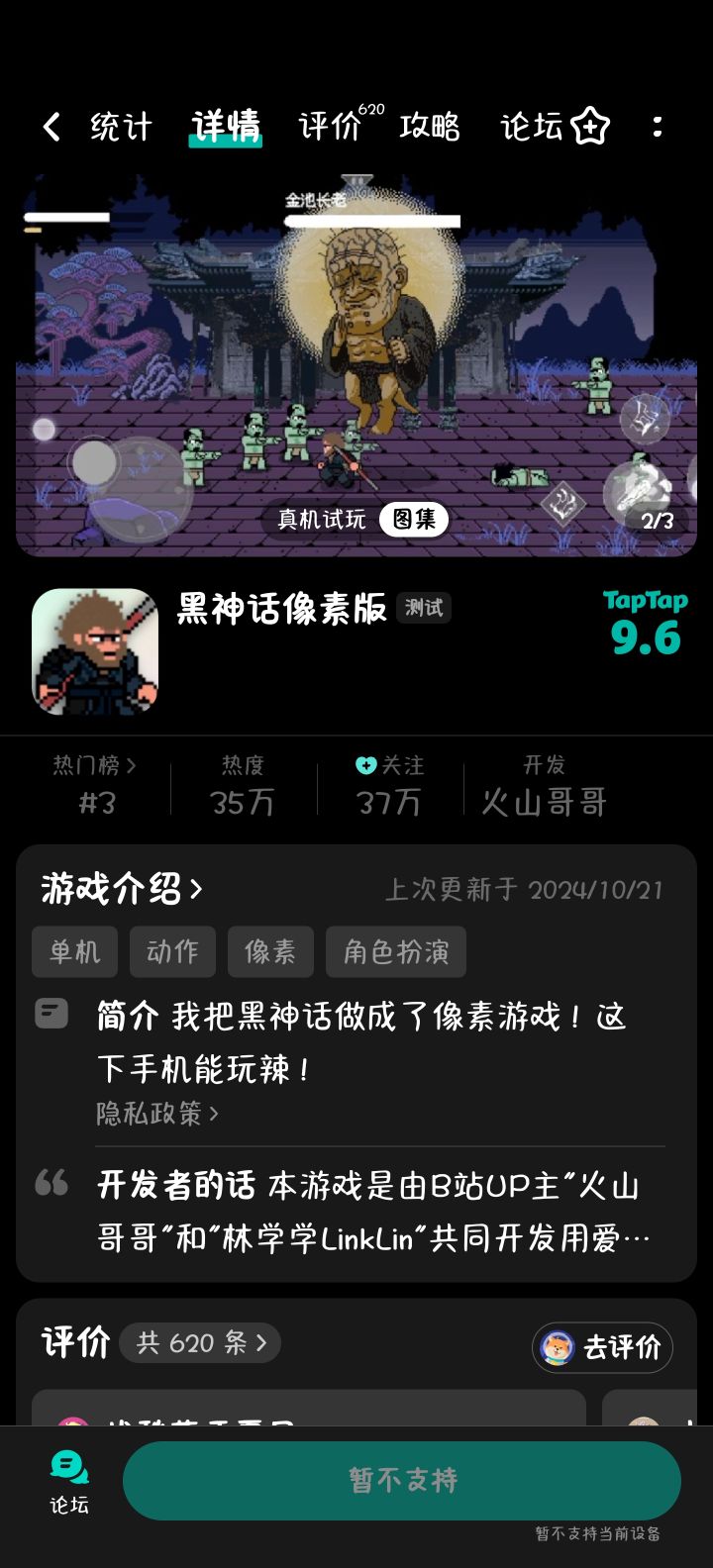The height and width of the screenshot is (1568, 713).
Task: Tap the avatar icon on 去评价 button
Action: click(x=558, y=1347)
